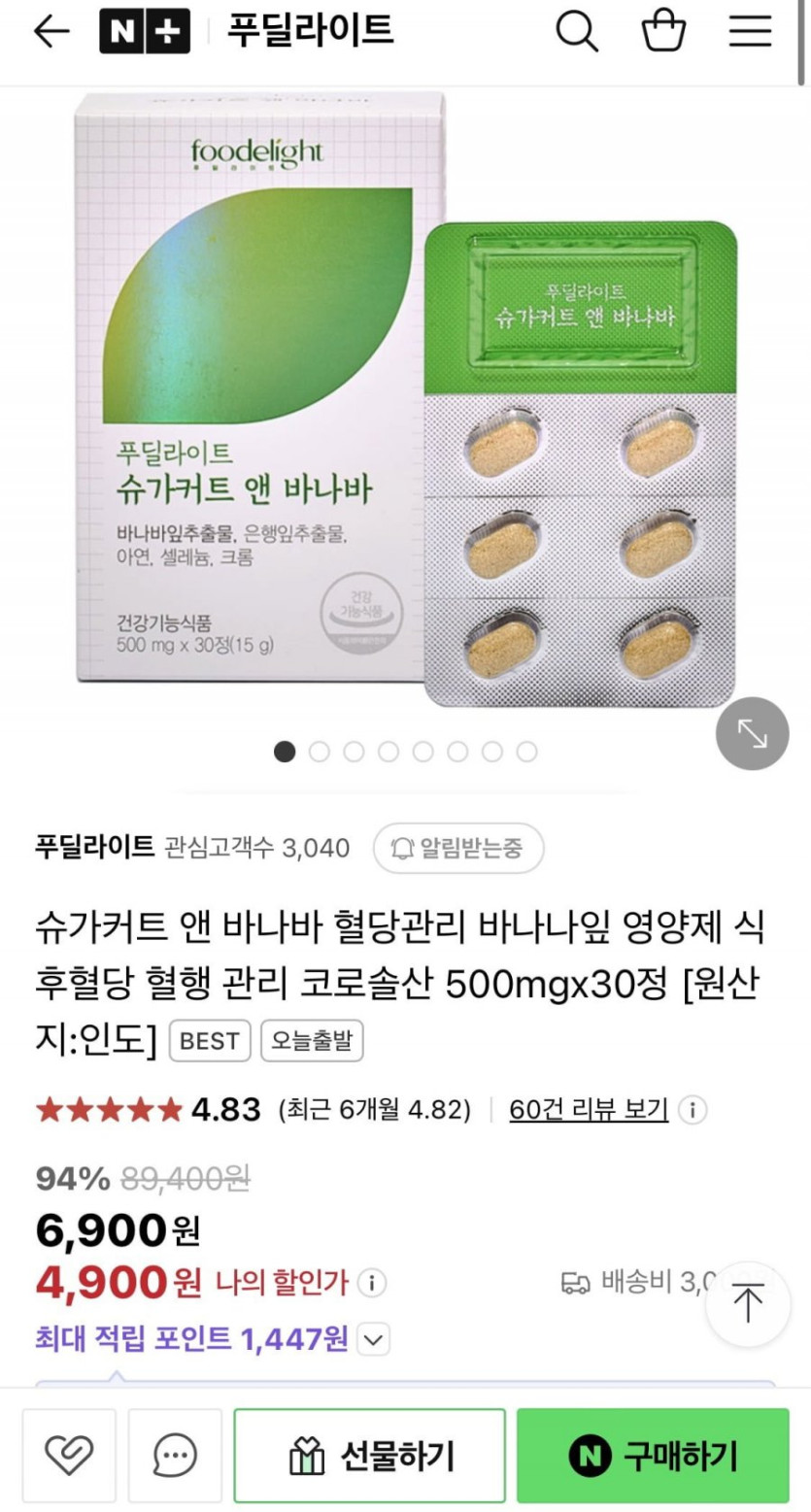Show info about 나의 할인가
Viewport: 811px width, 1512px height.
coord(372,1283)
